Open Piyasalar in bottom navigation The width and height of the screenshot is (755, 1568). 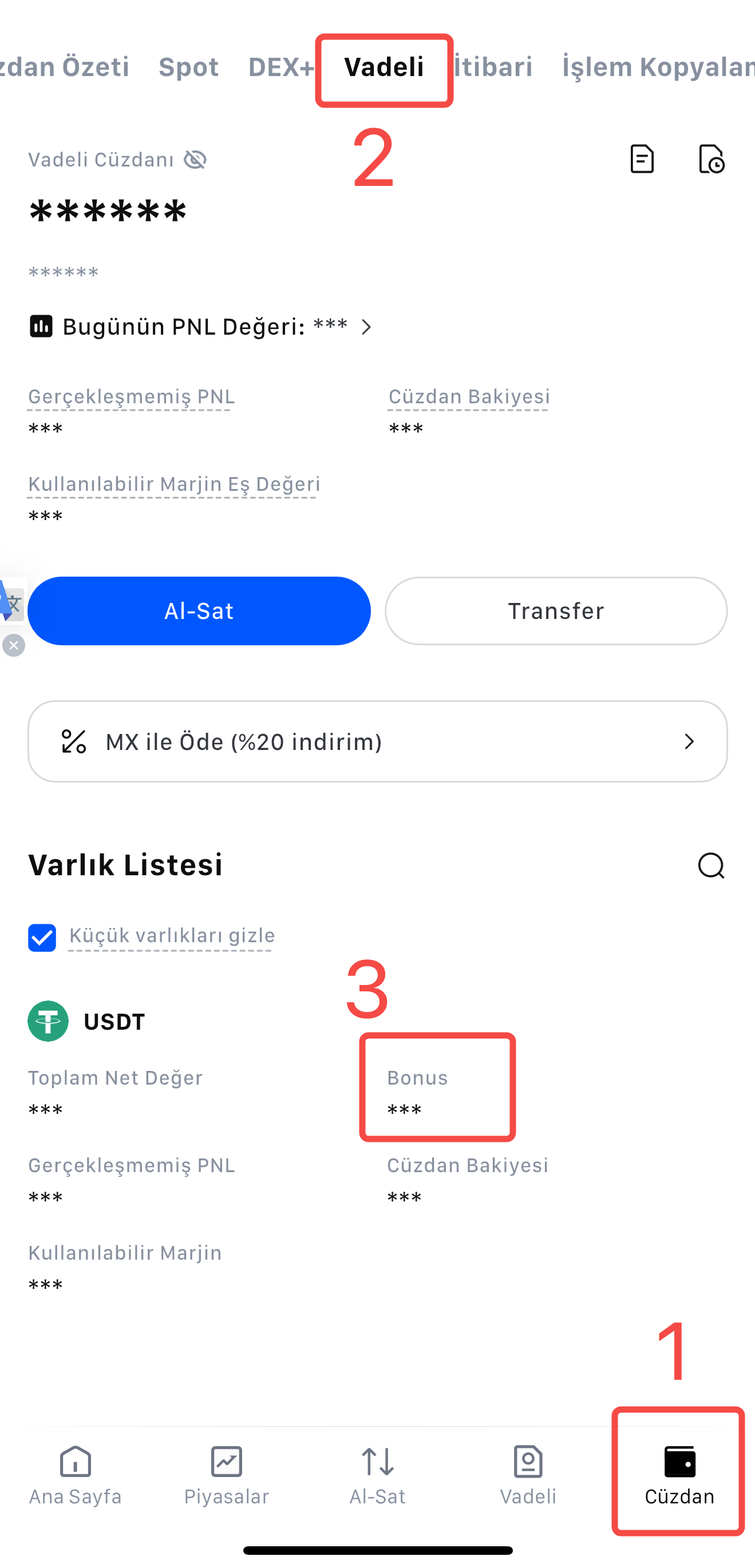[x=227, y=1475]
